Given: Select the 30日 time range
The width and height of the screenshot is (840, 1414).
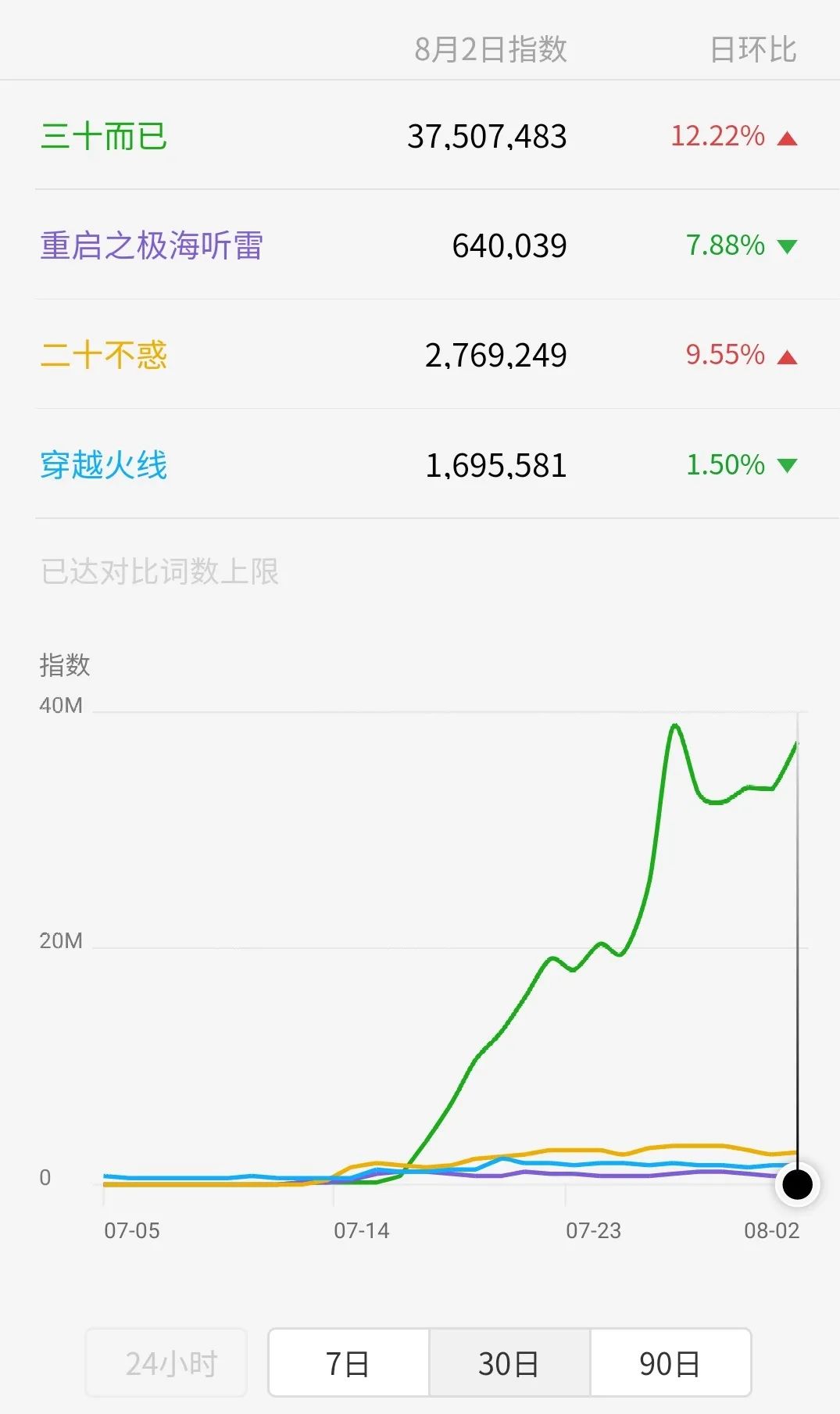Looking at the screenshot, I should pos(509,1363).
